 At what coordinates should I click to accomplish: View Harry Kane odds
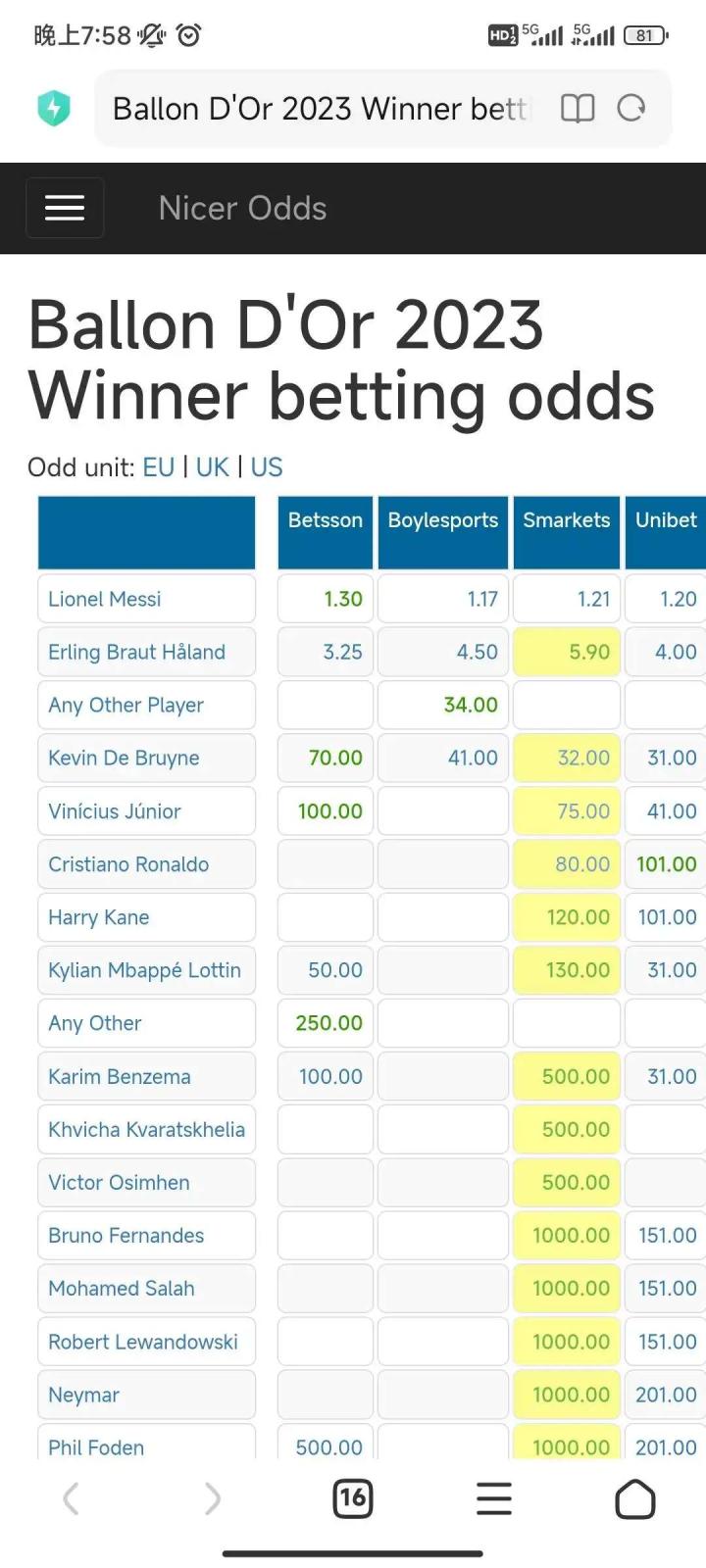coord(99,917)
